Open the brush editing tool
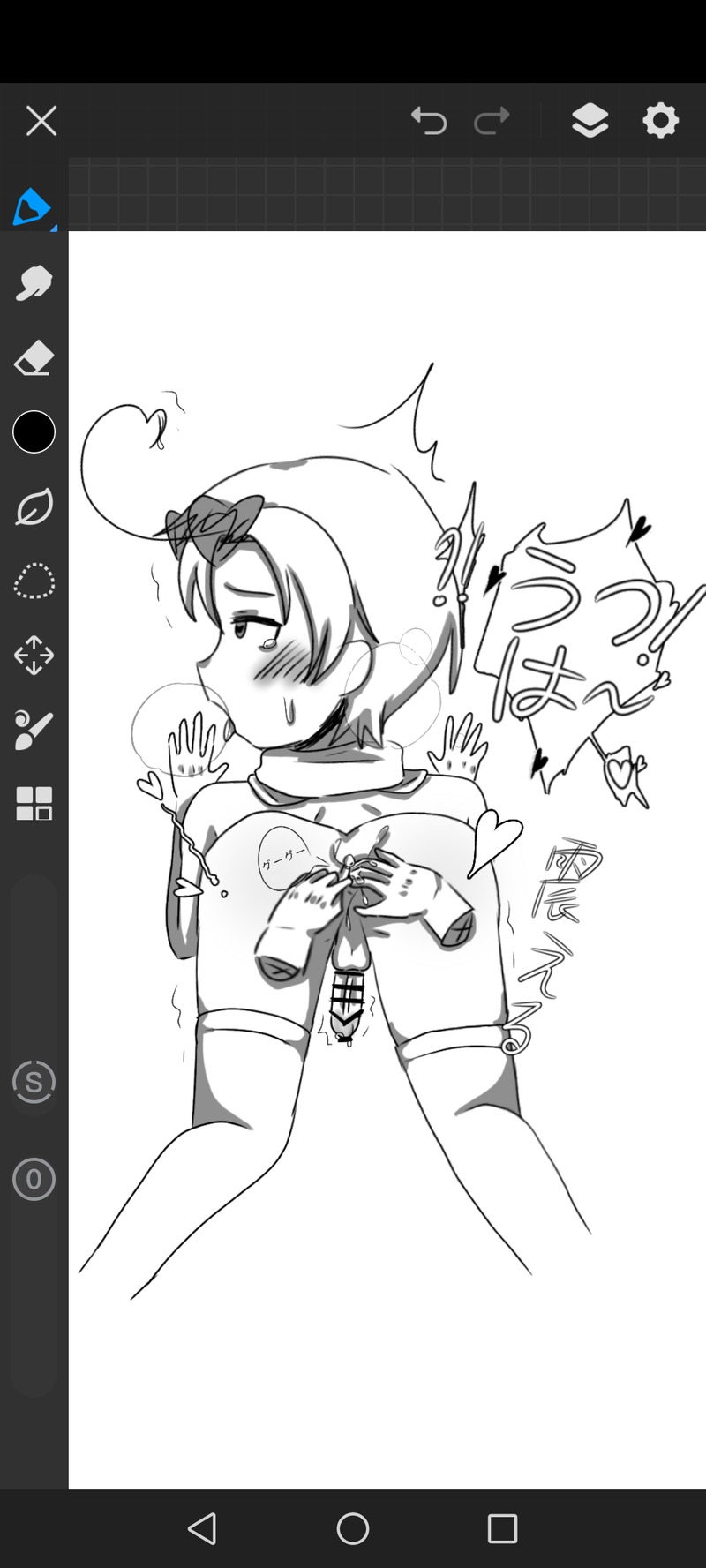Viewport: 706px width, 1568px height. pos(34,730)
